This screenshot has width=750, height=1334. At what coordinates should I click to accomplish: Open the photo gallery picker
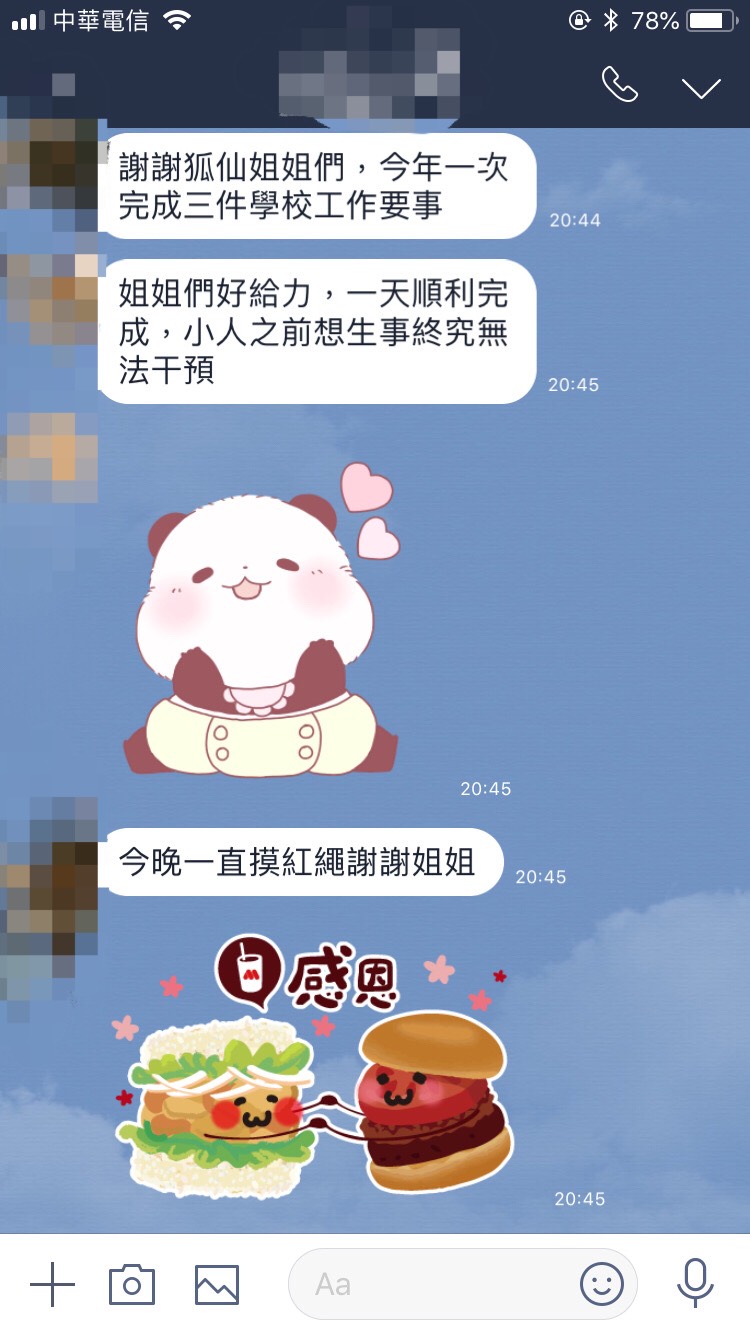[217, 1284]
